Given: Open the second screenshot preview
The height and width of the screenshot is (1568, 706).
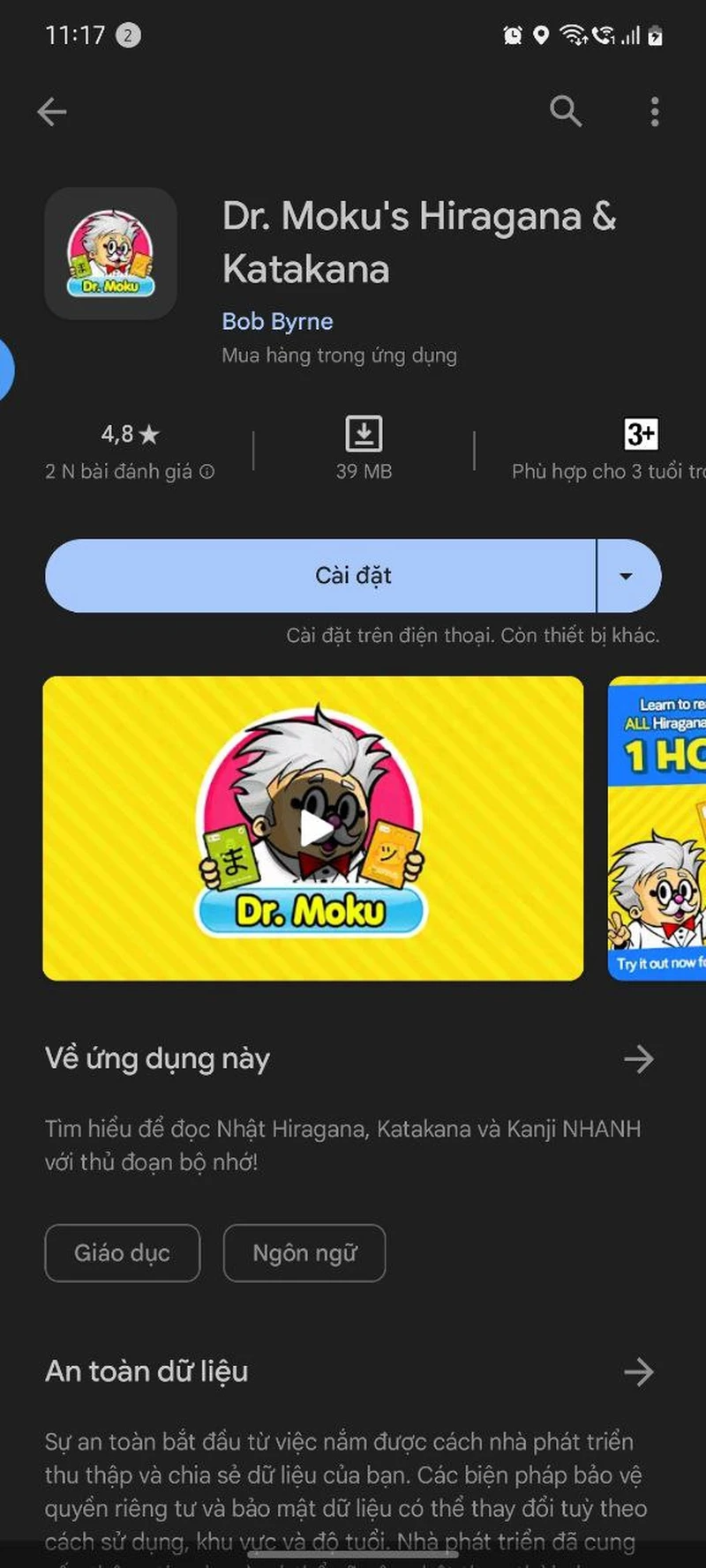Looking at the screenshot, I should [x=657, y=828].
